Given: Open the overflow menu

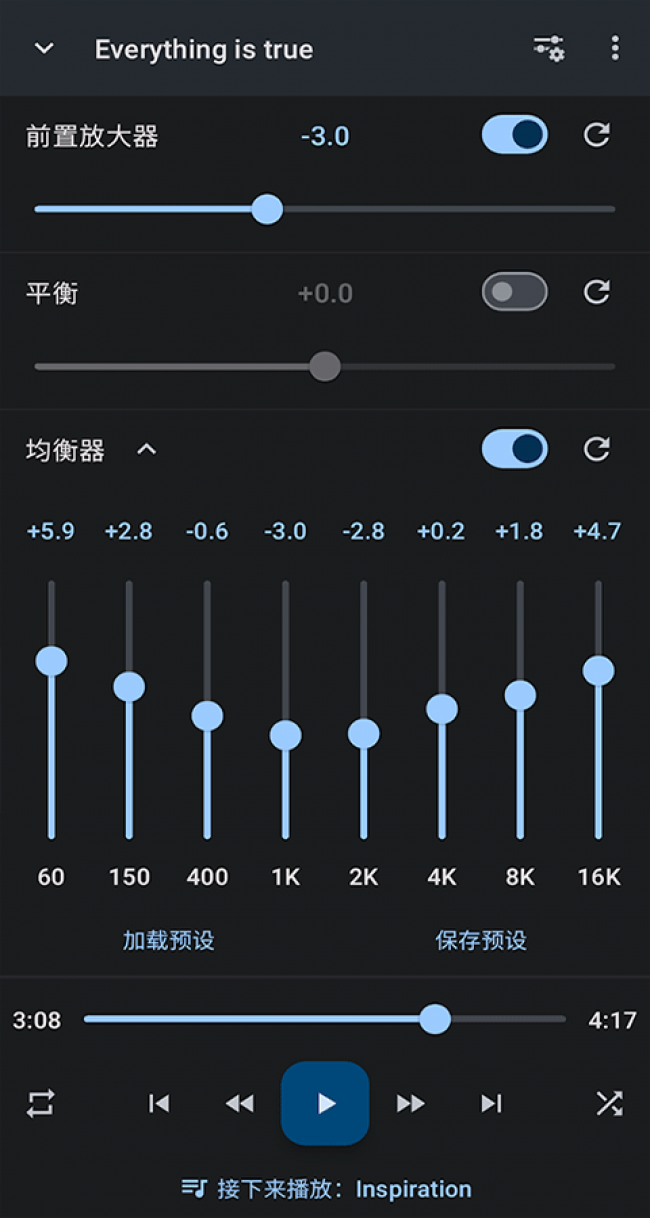Looking at the screenshot, I should coord(614,48).
